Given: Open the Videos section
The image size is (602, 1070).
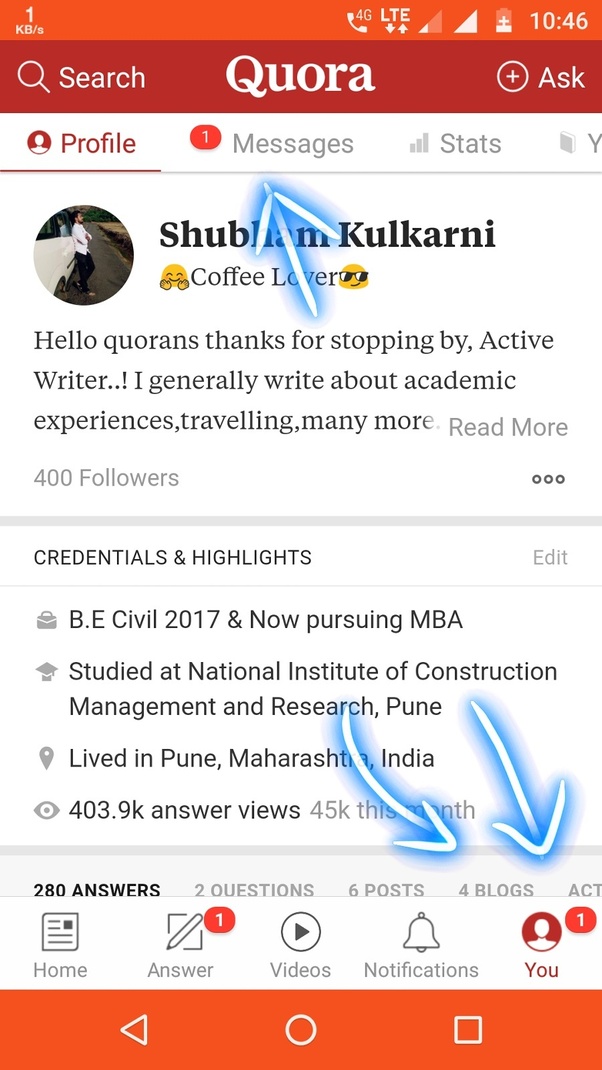Looking at the screenshot, I should pos(300,945).
